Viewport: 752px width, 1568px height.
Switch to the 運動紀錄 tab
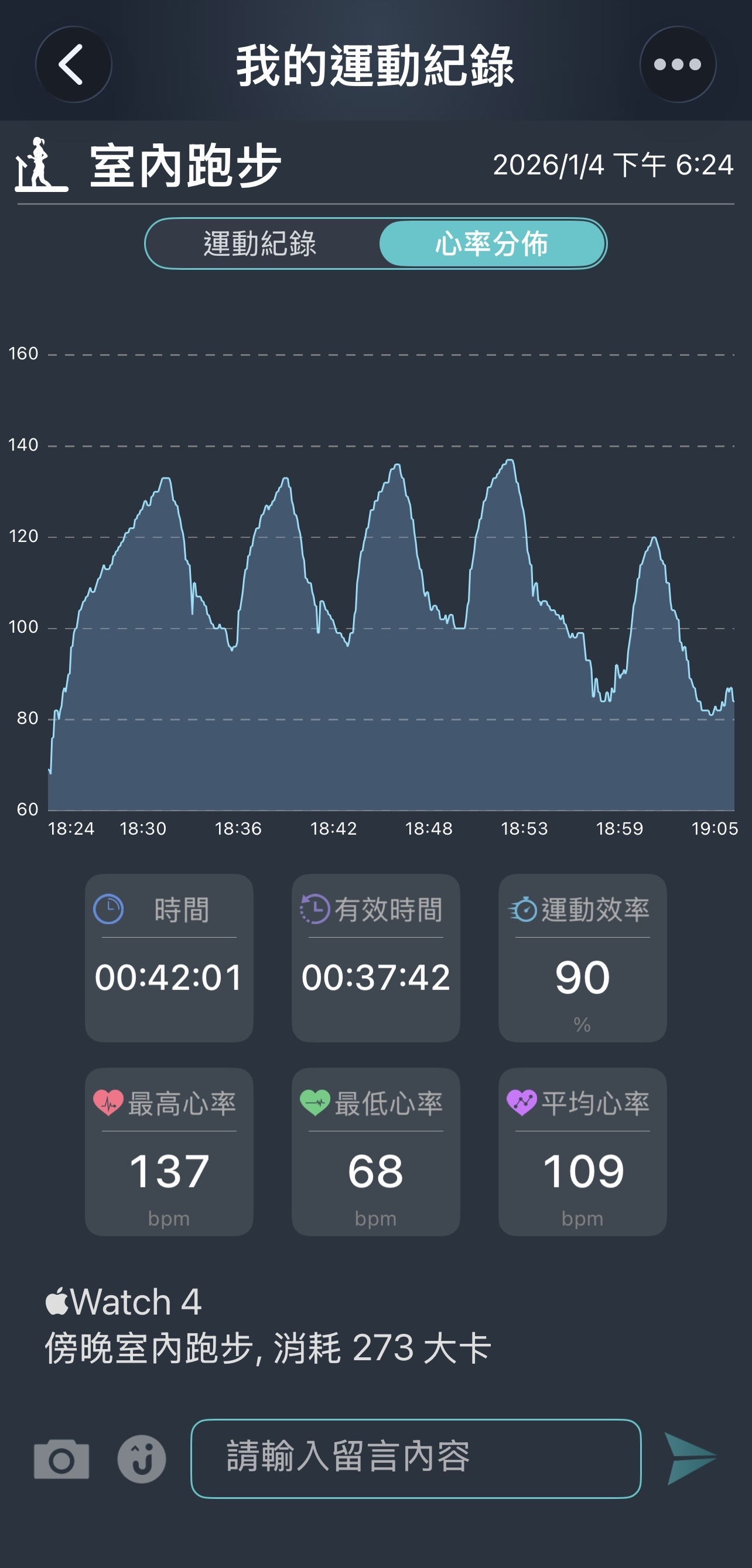click(260, 244)
